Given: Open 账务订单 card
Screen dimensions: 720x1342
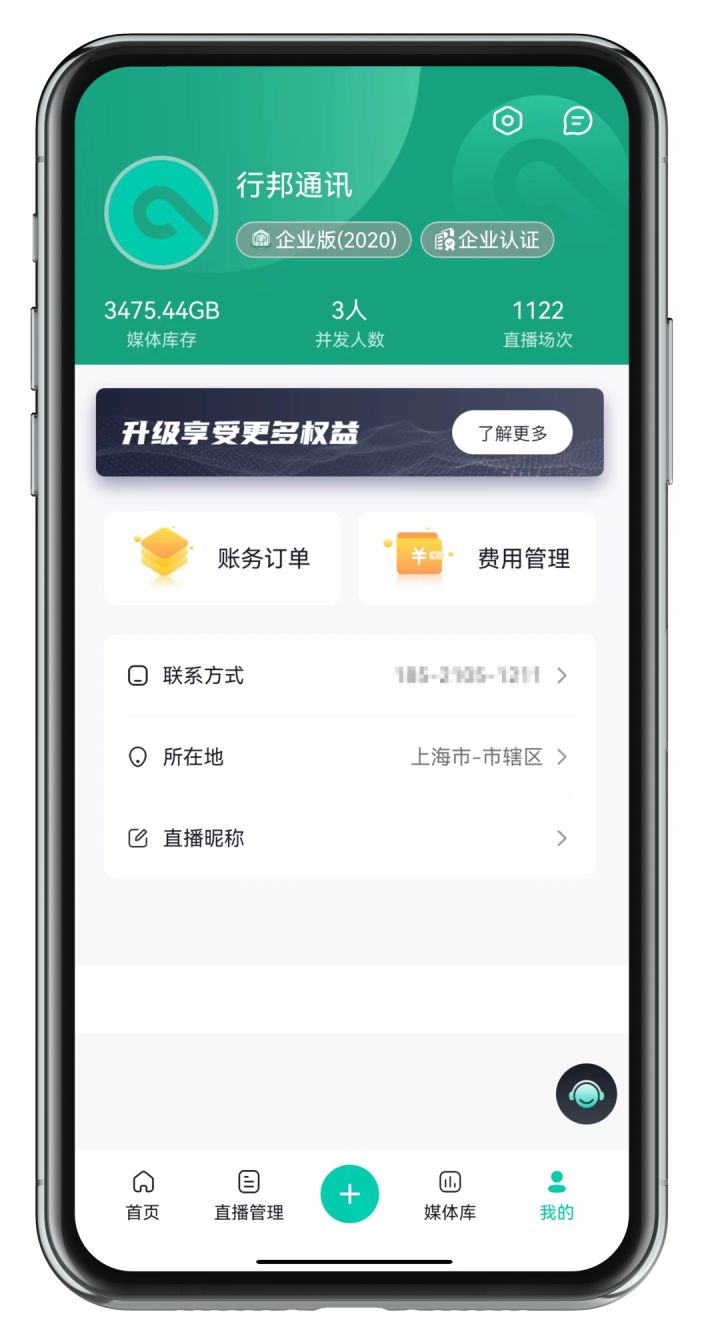Looking at the screenshot, I should (222, 558).
